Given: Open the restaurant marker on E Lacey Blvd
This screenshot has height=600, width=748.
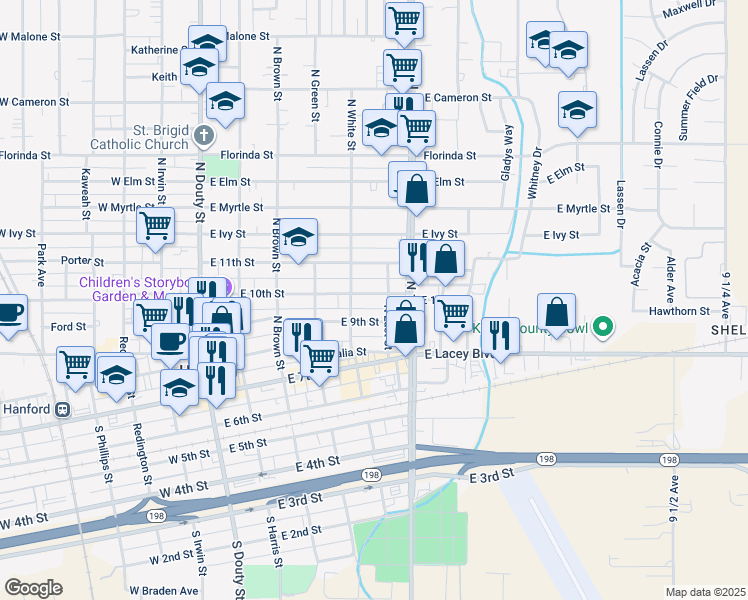Looking at the screenshot, I should click(x=500, y=336).
